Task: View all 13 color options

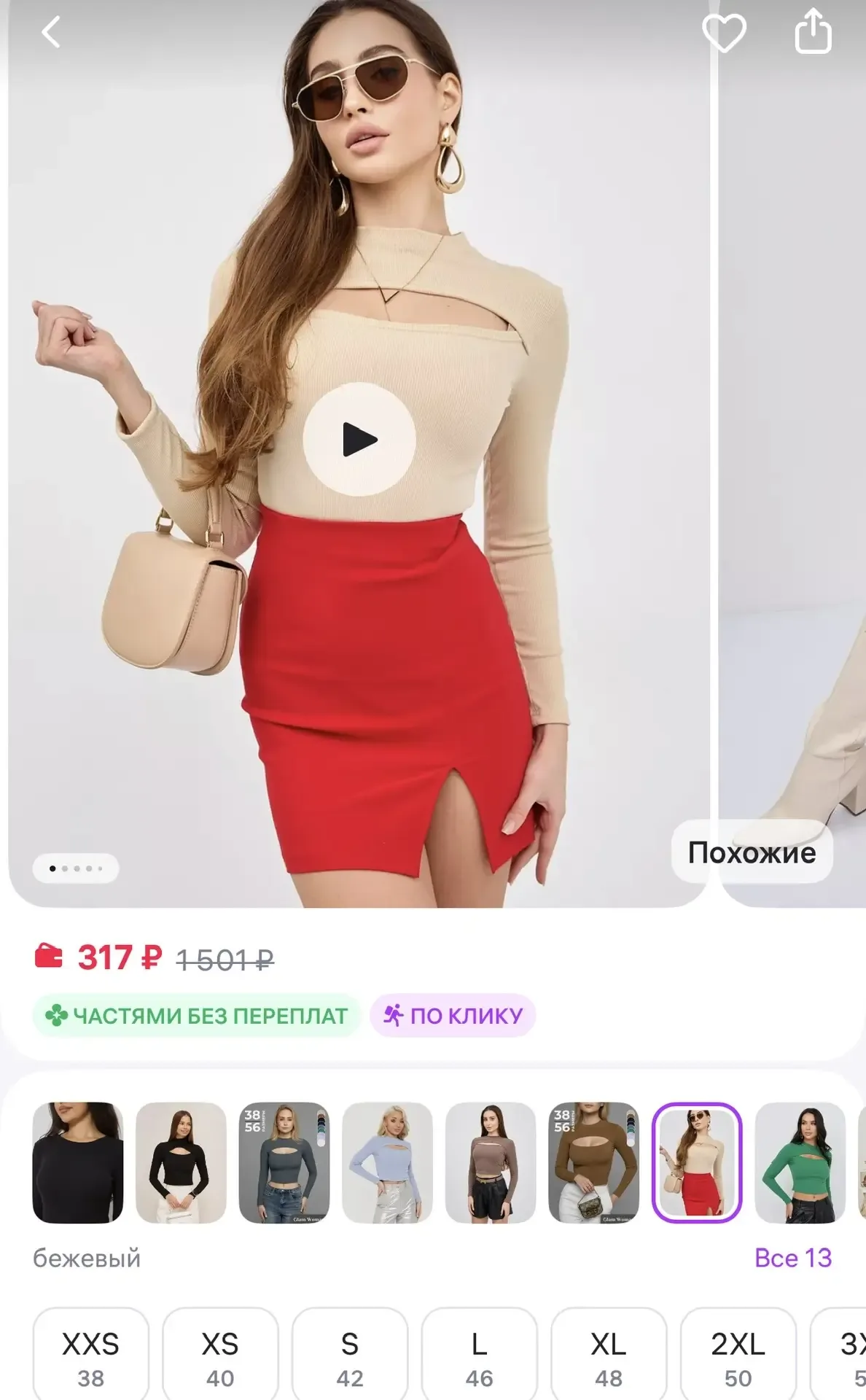Action: click(x=792, y=1259)
